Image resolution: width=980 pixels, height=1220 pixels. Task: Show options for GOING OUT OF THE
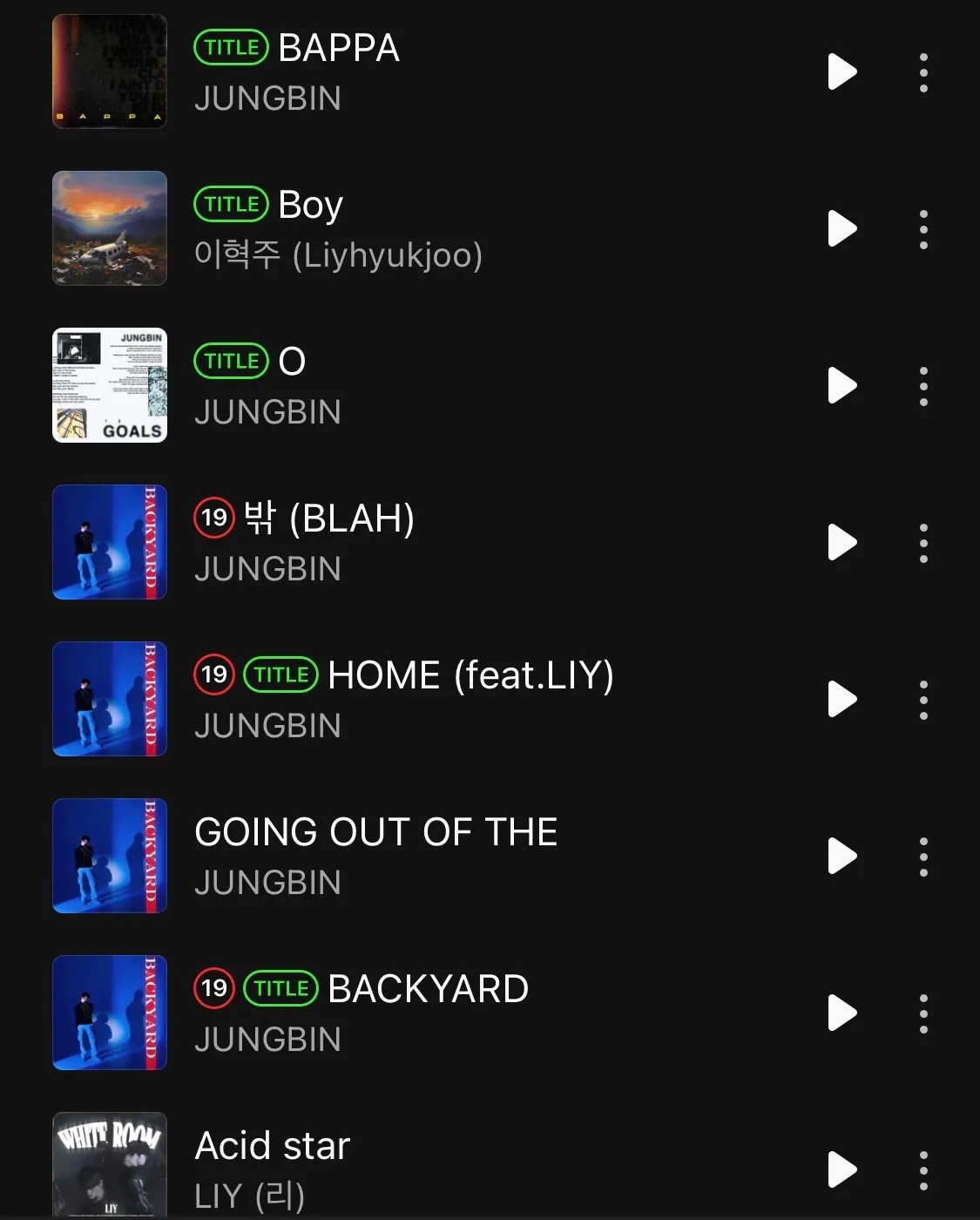pyautogui.click(x=923, y=857)
